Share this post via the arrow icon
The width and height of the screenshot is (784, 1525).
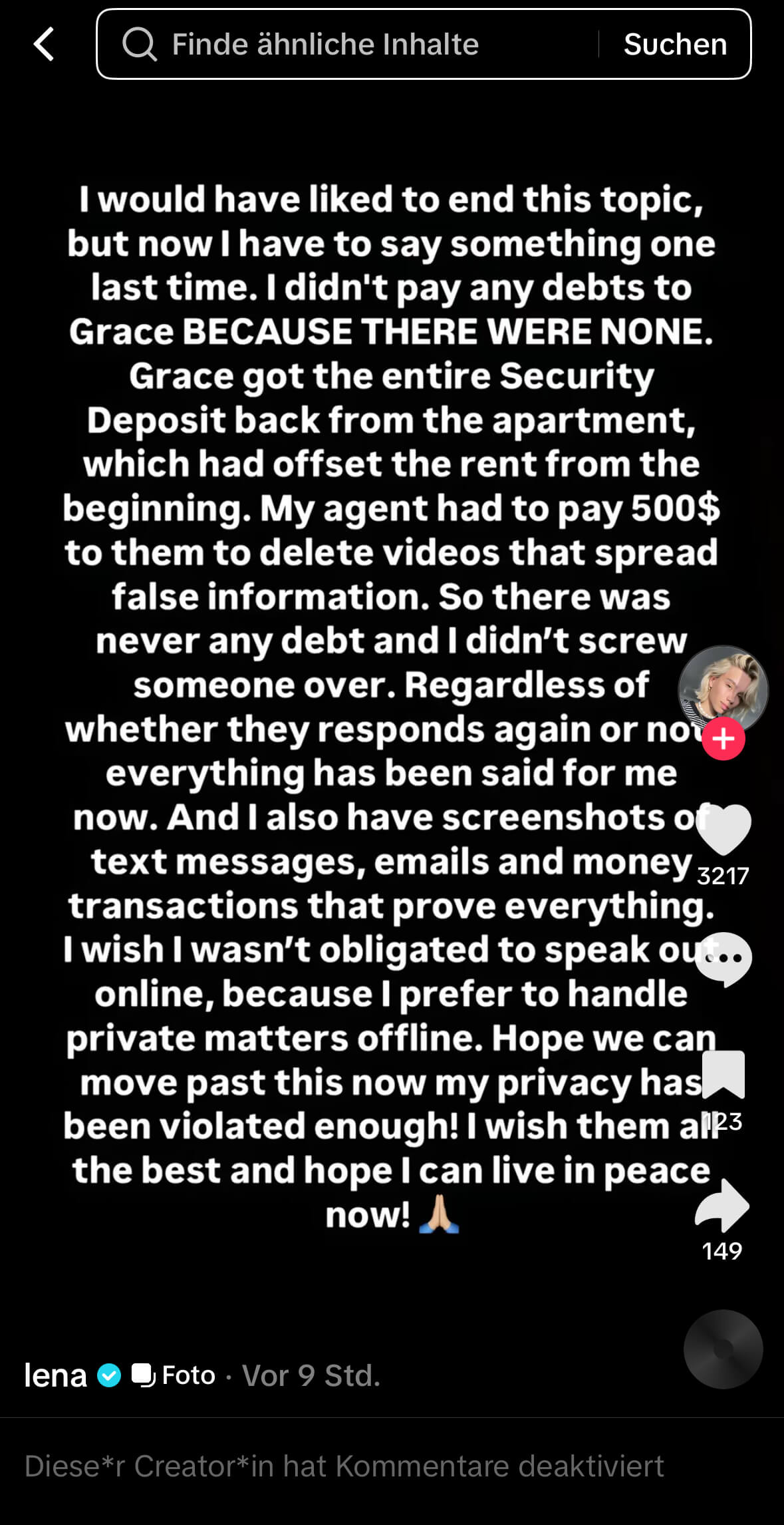pos(722,1205)
